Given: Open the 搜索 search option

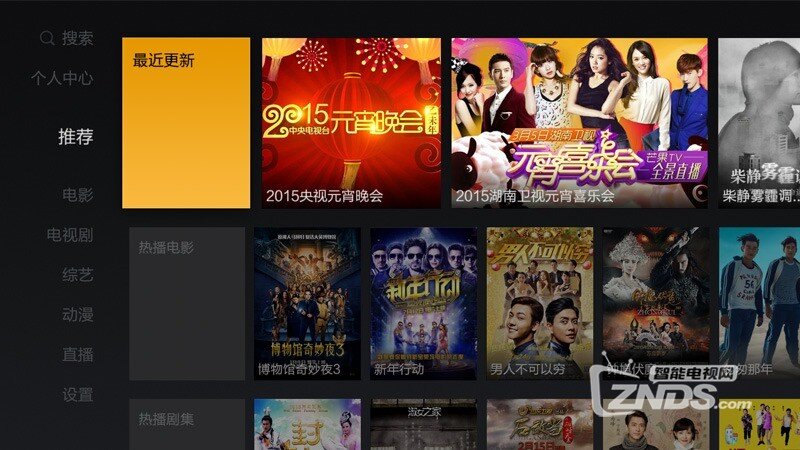Looking at the screenshot, I should [x=67, y=38].
